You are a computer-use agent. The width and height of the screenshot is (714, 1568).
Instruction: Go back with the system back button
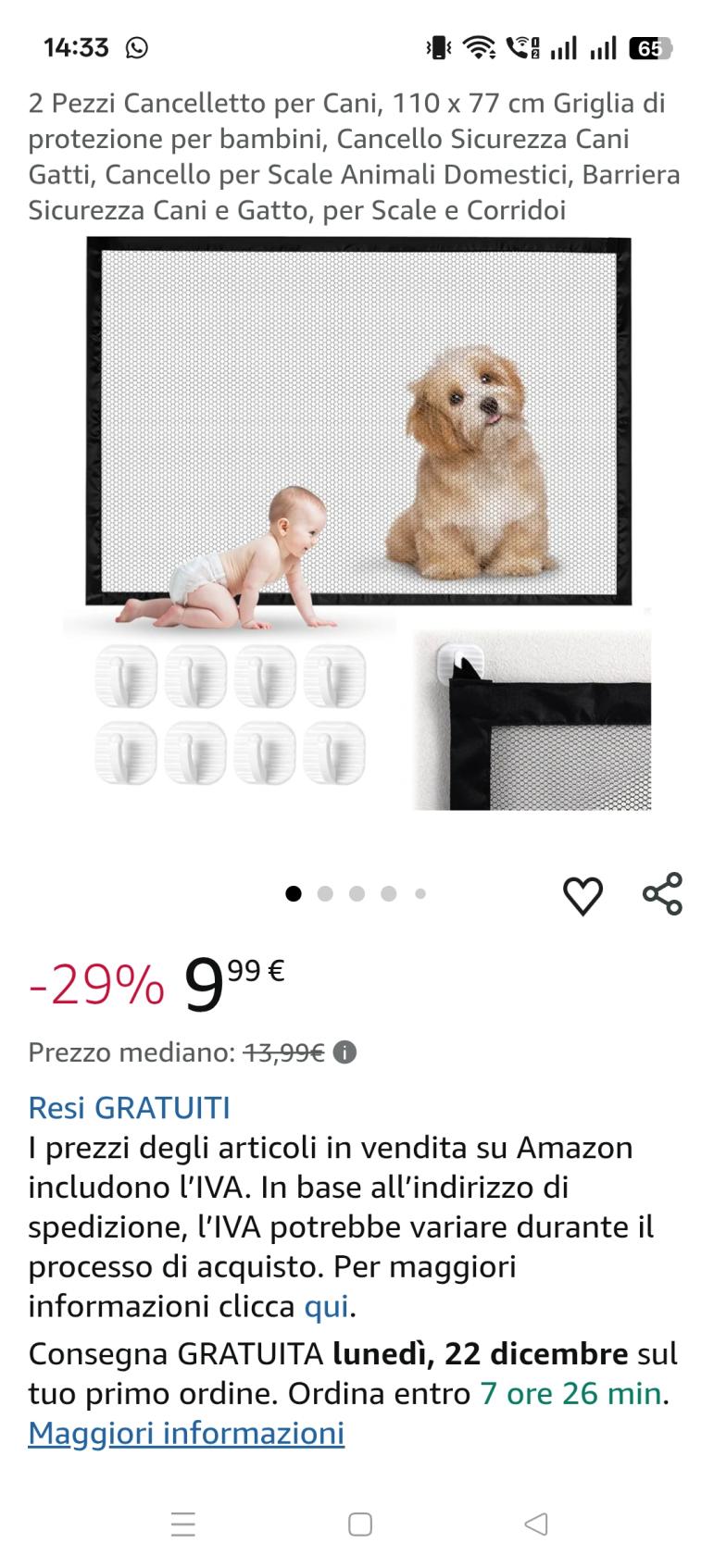point(535,1524)
